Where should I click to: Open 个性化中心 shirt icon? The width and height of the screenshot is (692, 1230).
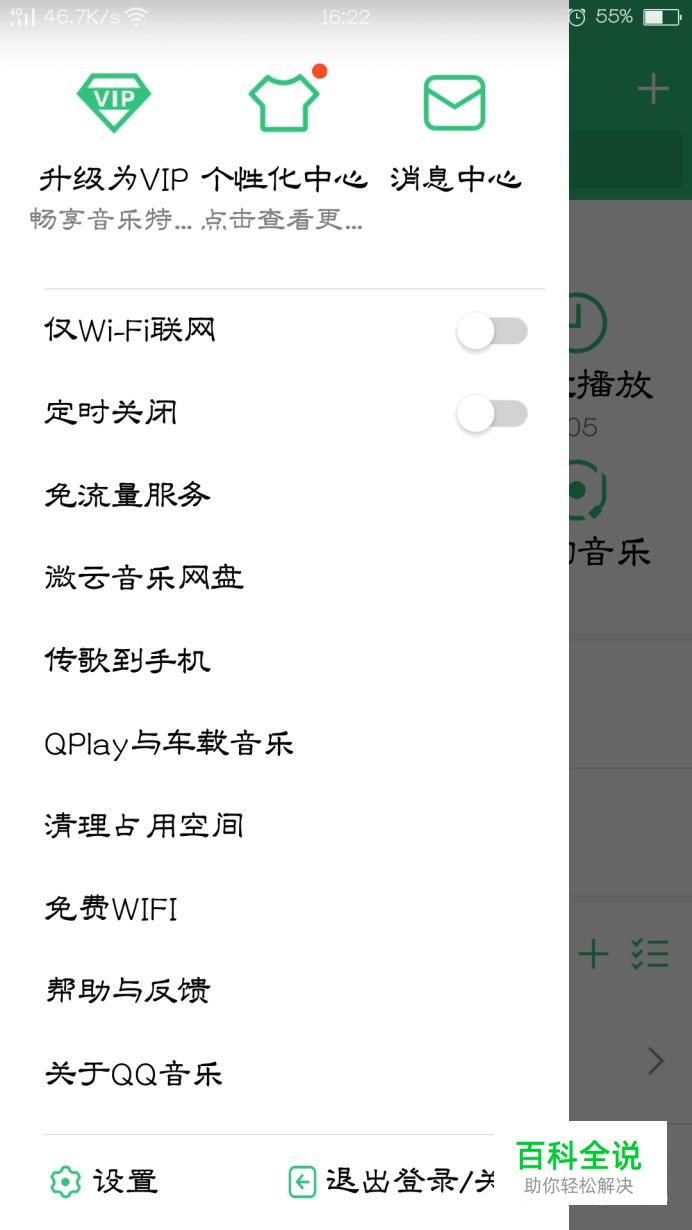(x=284, y=104)
